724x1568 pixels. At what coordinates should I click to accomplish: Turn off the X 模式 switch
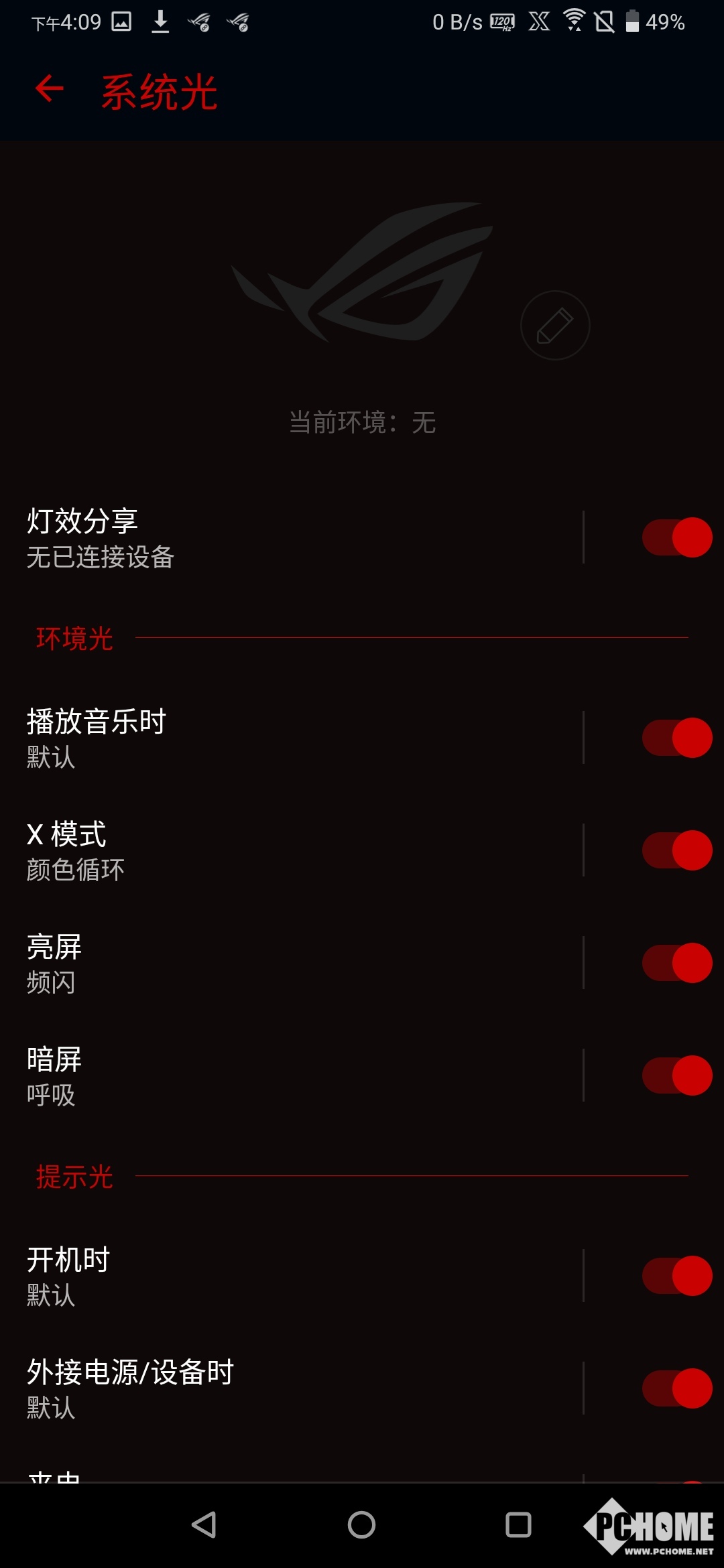677,850
